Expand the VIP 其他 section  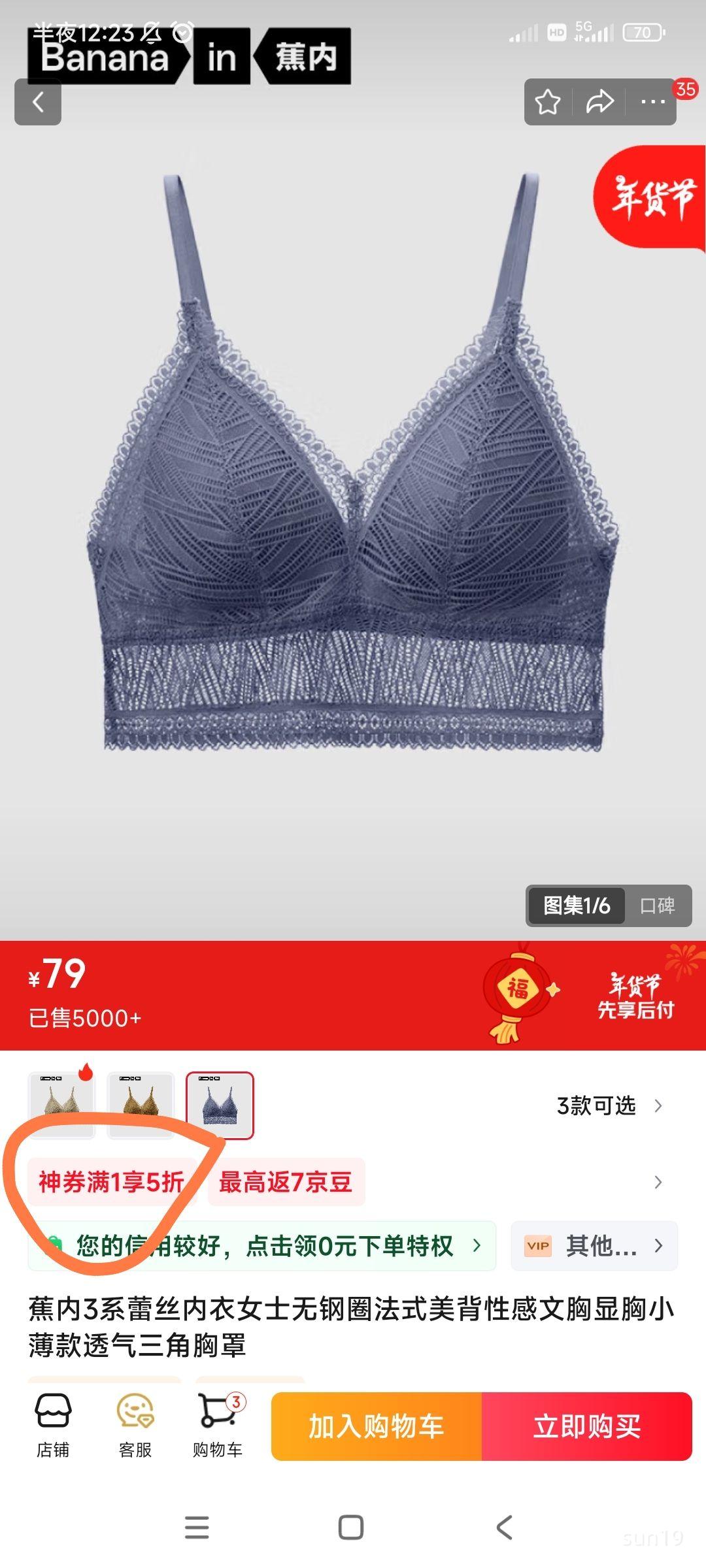pyautogui.click(x=595, y=1246)
